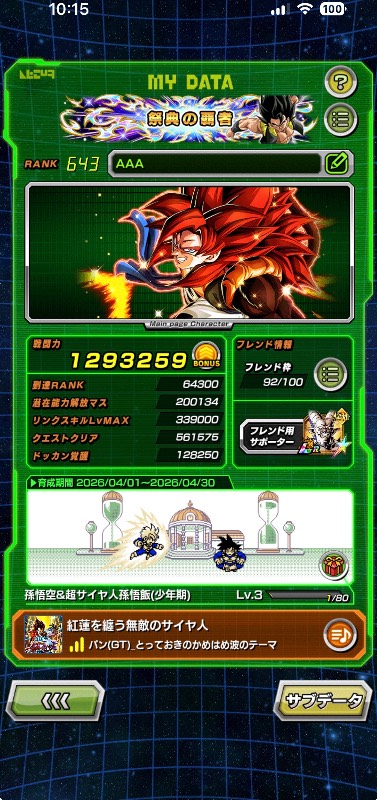Open the help question mark icon
The width and height of the screenshot is (377, 800).
pyautogui.click(x=340, y=82)
